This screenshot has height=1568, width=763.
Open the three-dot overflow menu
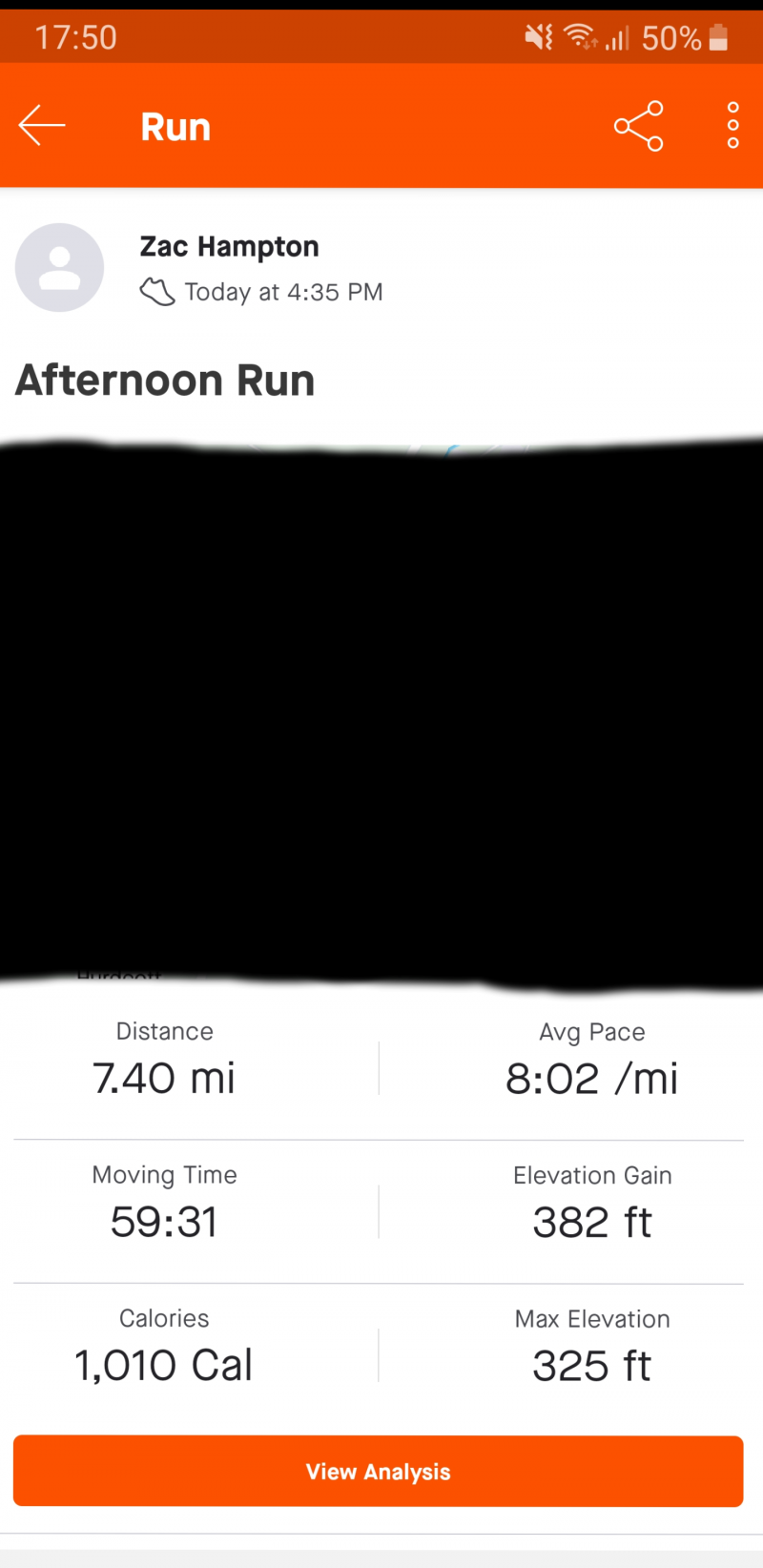pyautogui.click(x=732, y=126)
